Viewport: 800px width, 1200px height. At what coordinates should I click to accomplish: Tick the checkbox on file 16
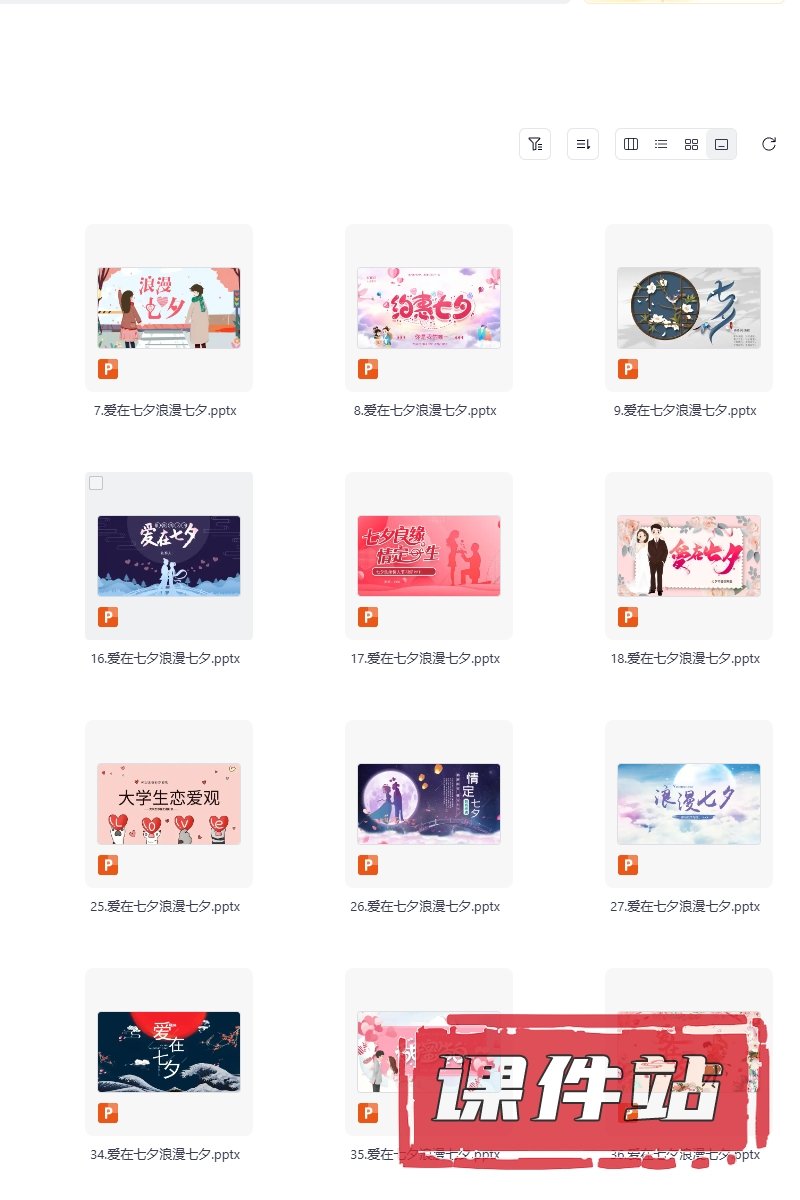click(96, 483)
